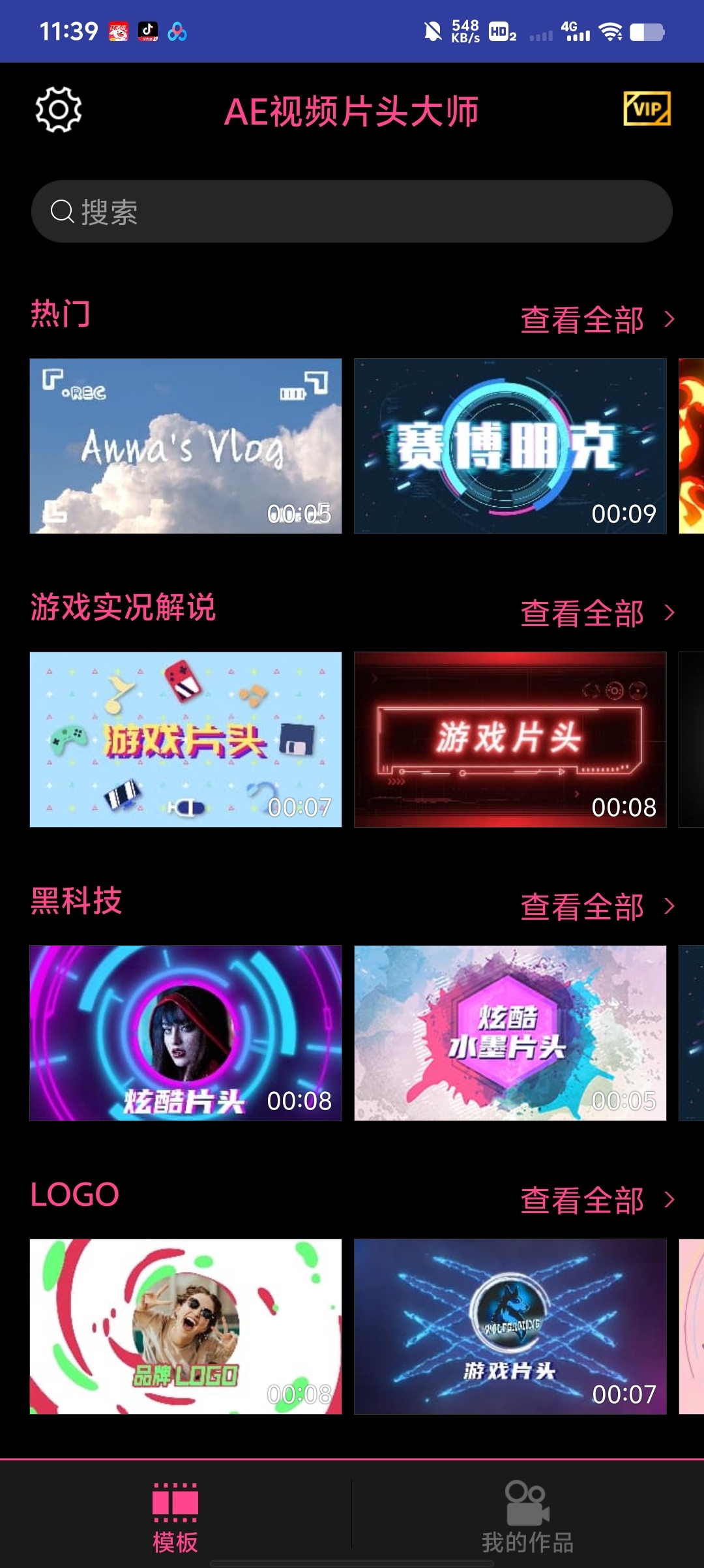Click the Wi-Fi icon in status bar

click(611, 33)
